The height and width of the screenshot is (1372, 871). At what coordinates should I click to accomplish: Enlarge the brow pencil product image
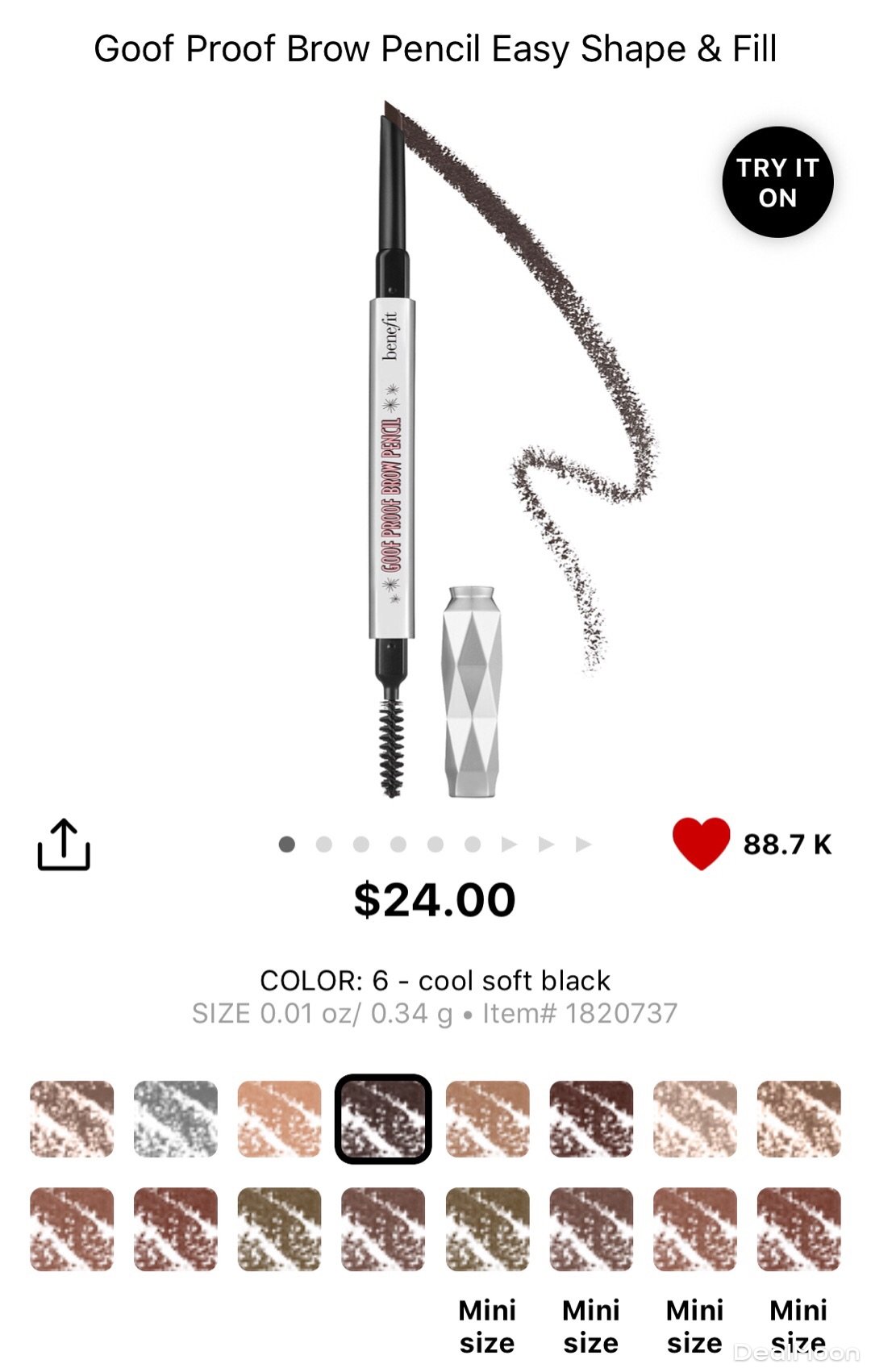(435, 452)
